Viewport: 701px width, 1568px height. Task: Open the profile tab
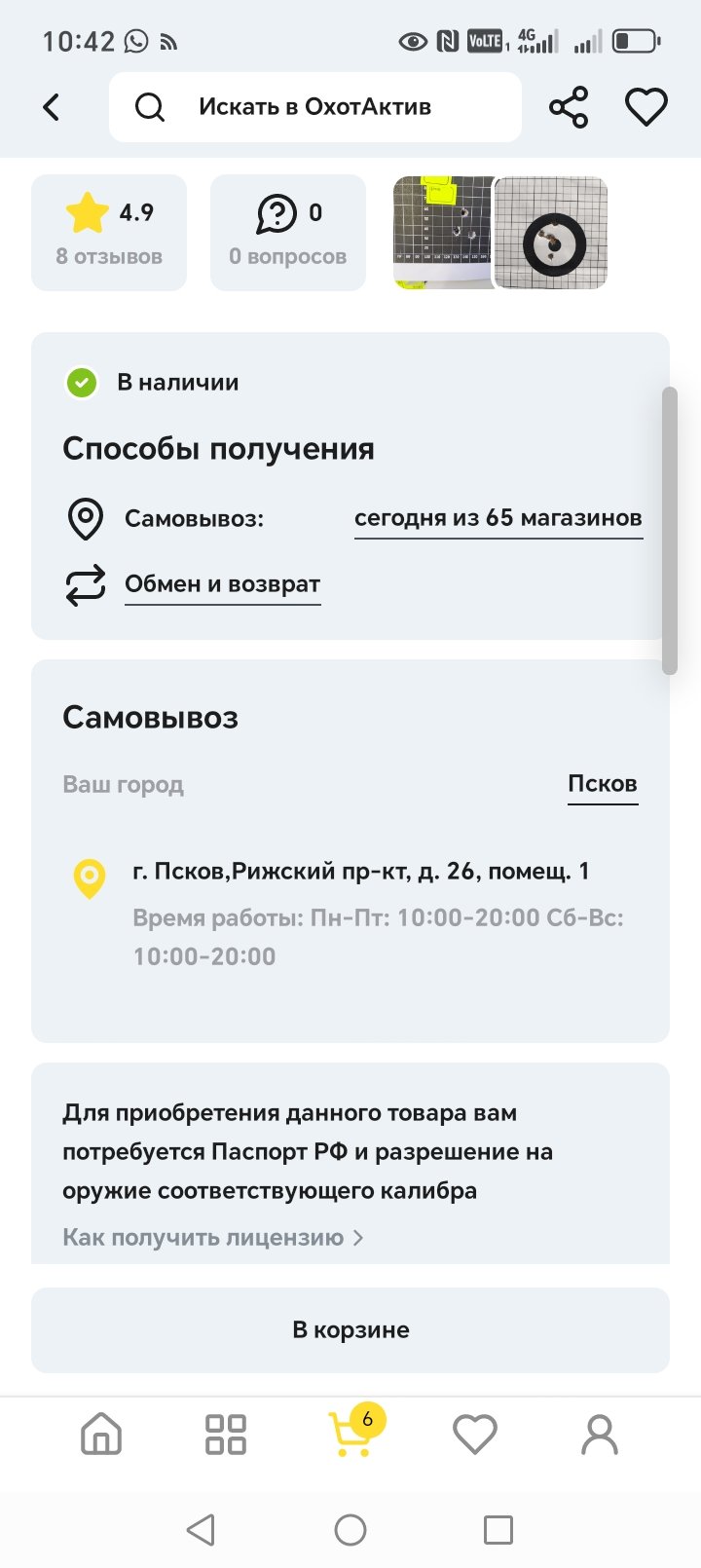click(x=600, y=1435)
